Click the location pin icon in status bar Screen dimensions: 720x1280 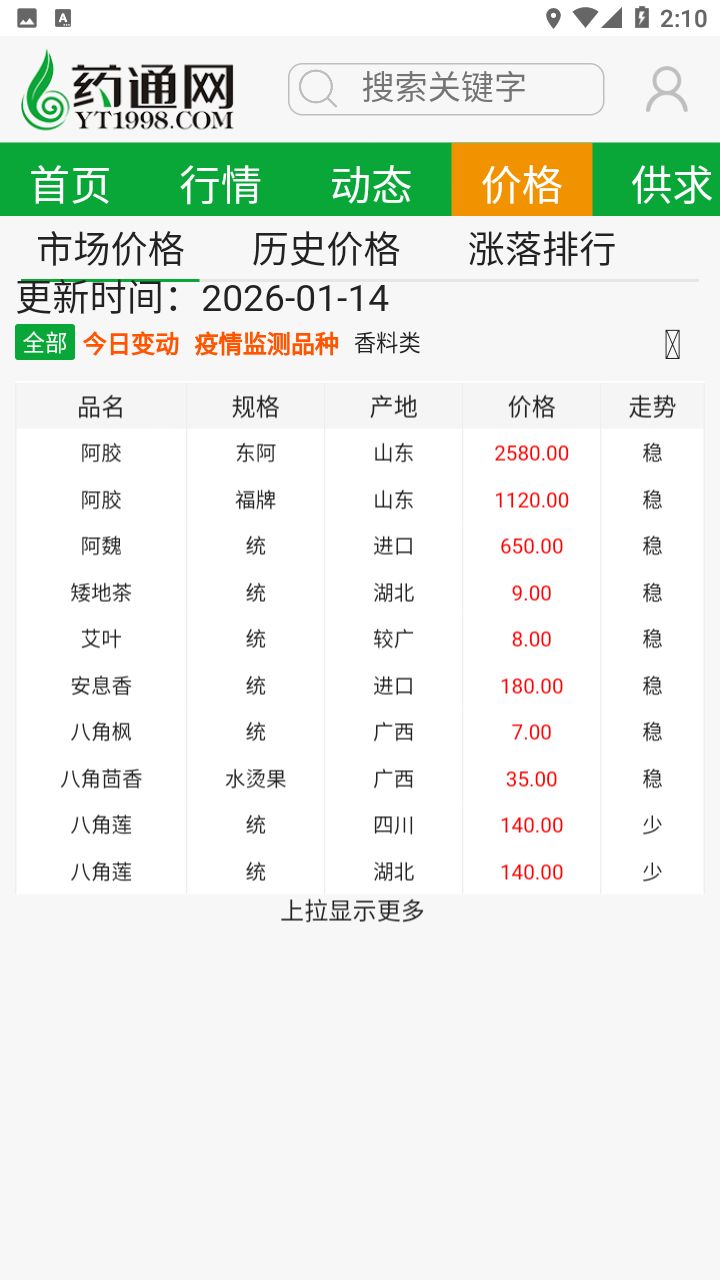[x=552, y=15]
